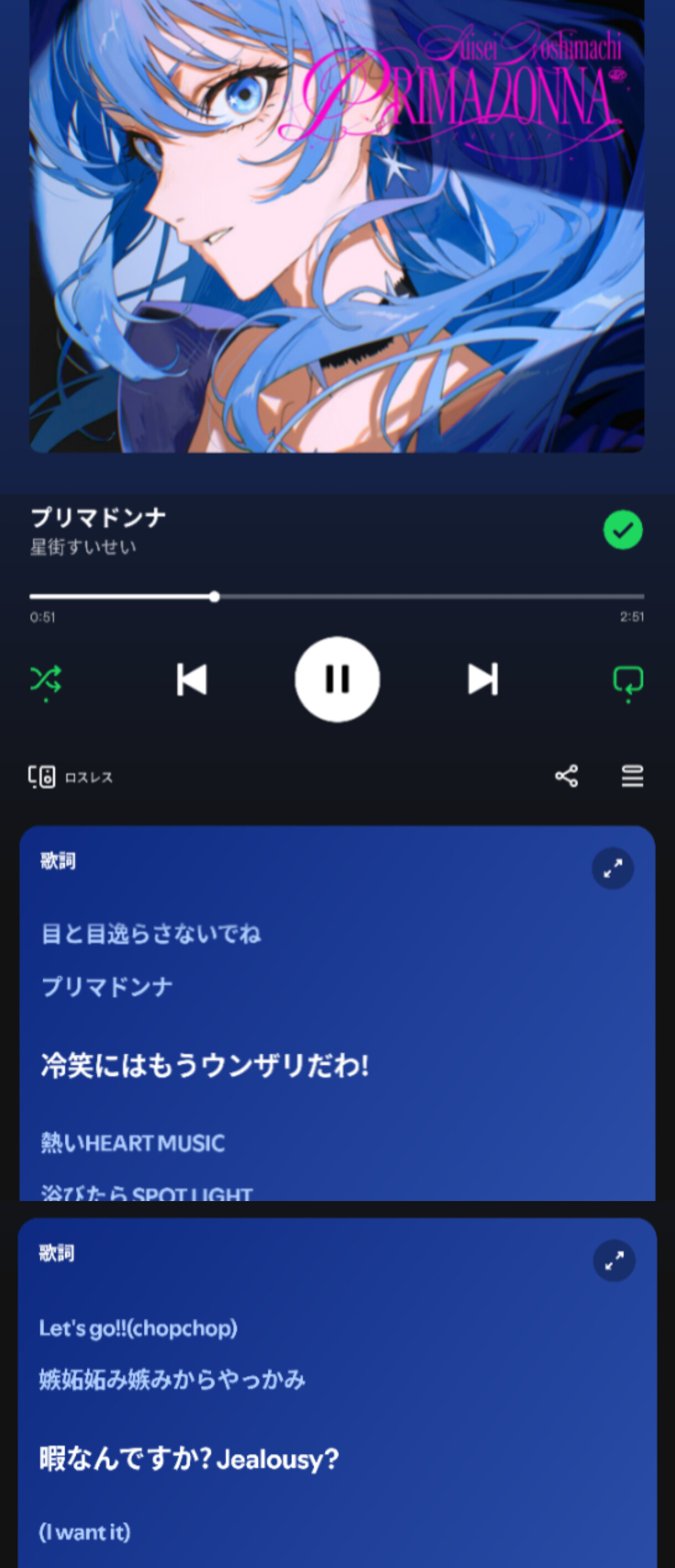The image size is (675, 1568).
Task: Go back to the previous track
Action: (x=192, y=679)
